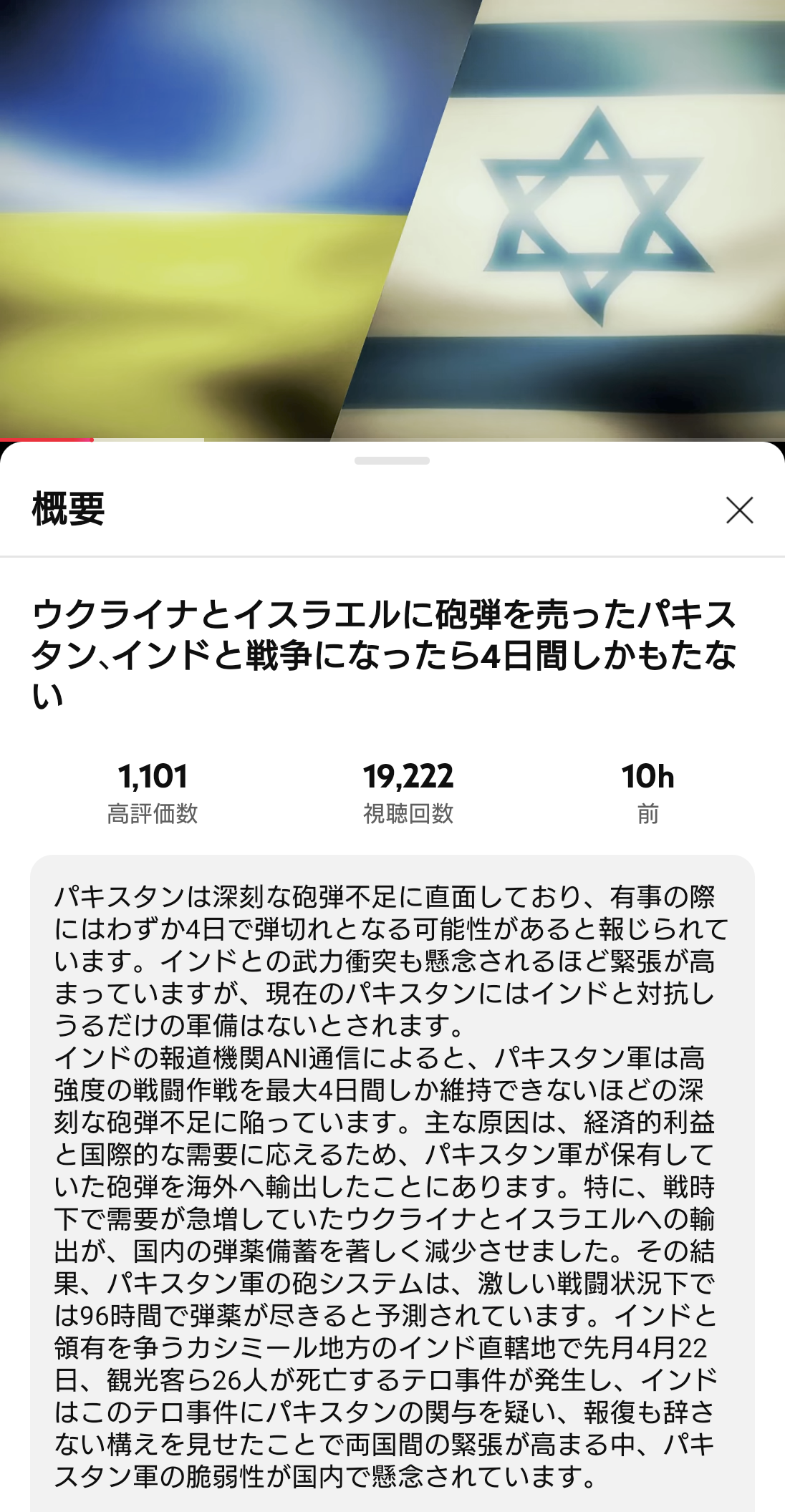Screen dimensions: 785x1512
Task: Seek using the red video progress bar
Action: [x=393, y=440]
